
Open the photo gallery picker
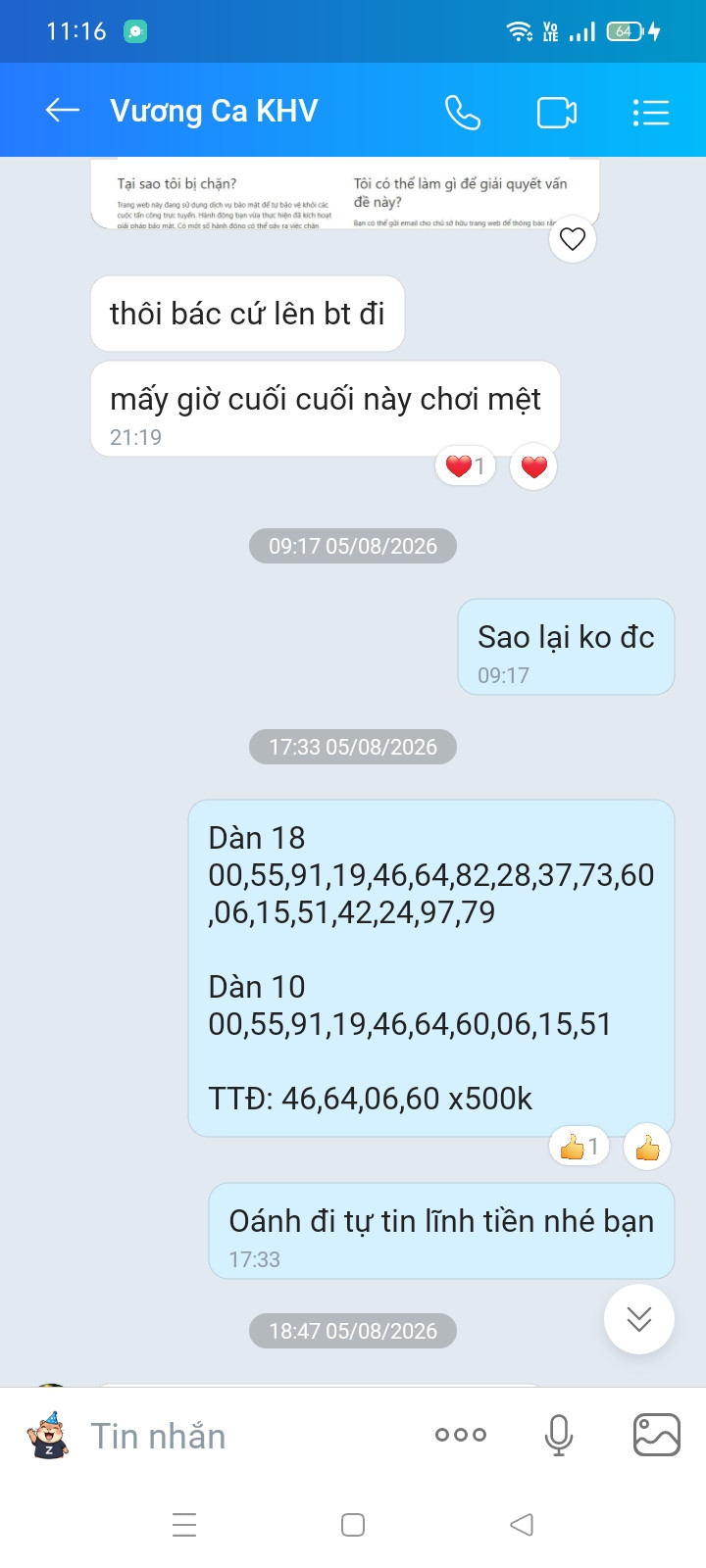pyautogui.click(x=657, y=1435)
